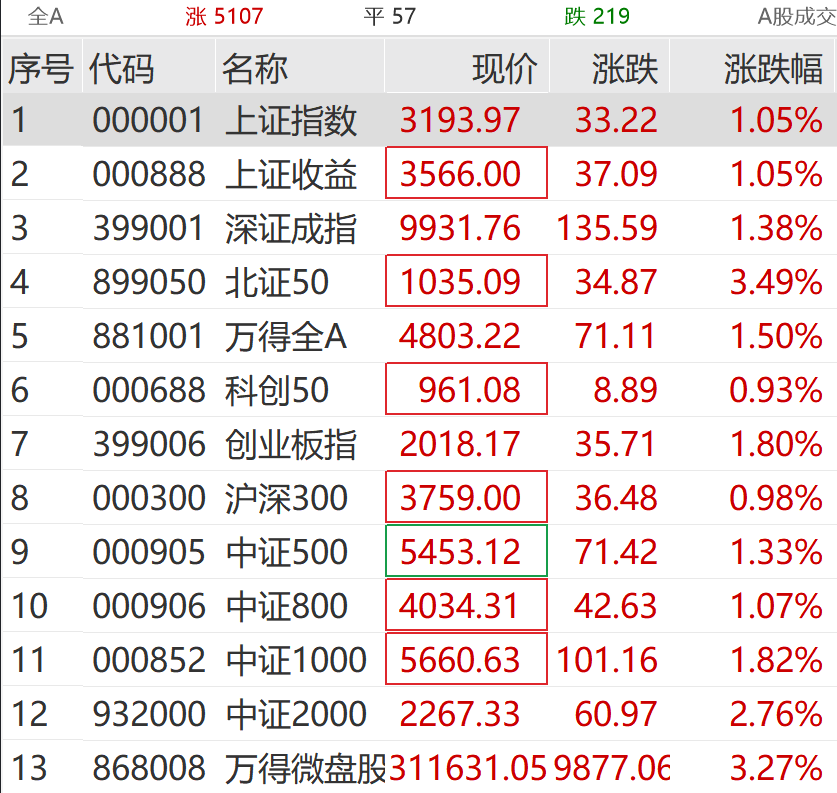The height and width of the screenshot is (793, 837).
Task: Open the 中证800 row
Action: pos(286,606)
